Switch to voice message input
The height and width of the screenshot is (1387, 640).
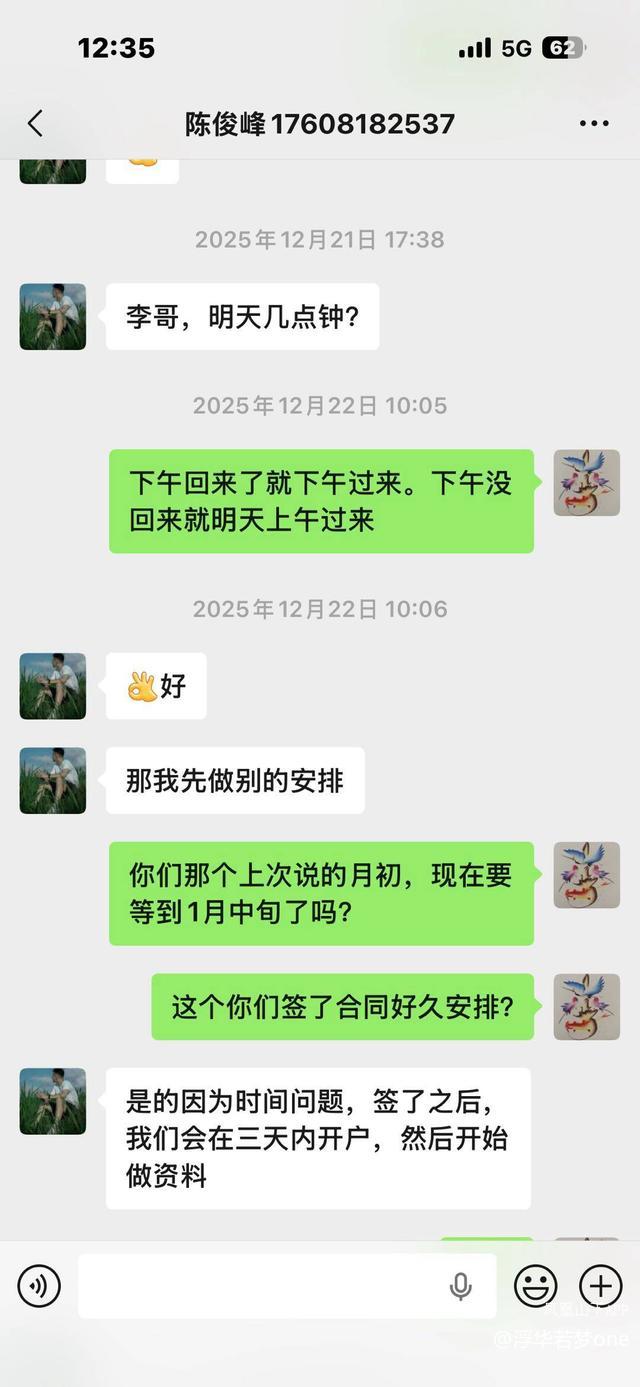(x=39, y=1285)
